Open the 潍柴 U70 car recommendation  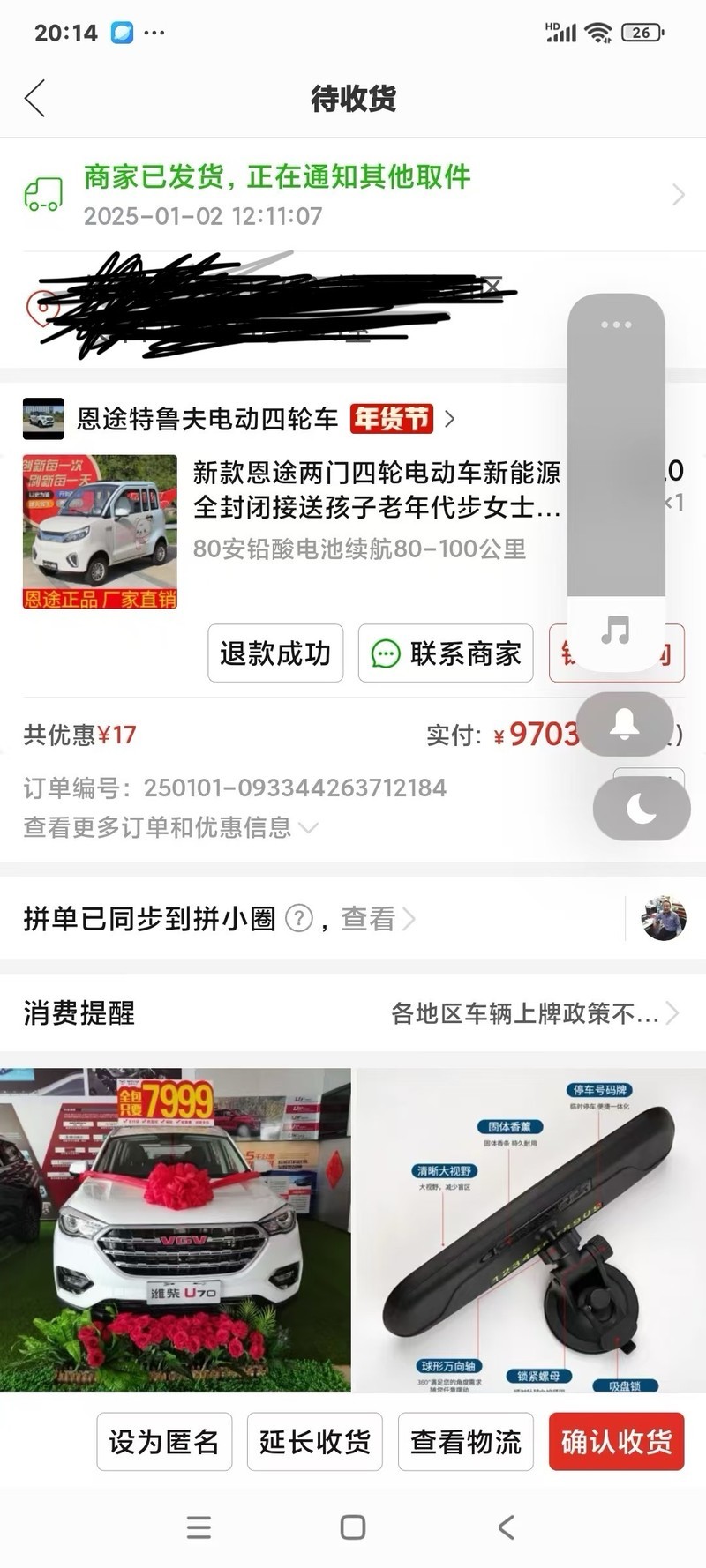[x=175, y=1229]
